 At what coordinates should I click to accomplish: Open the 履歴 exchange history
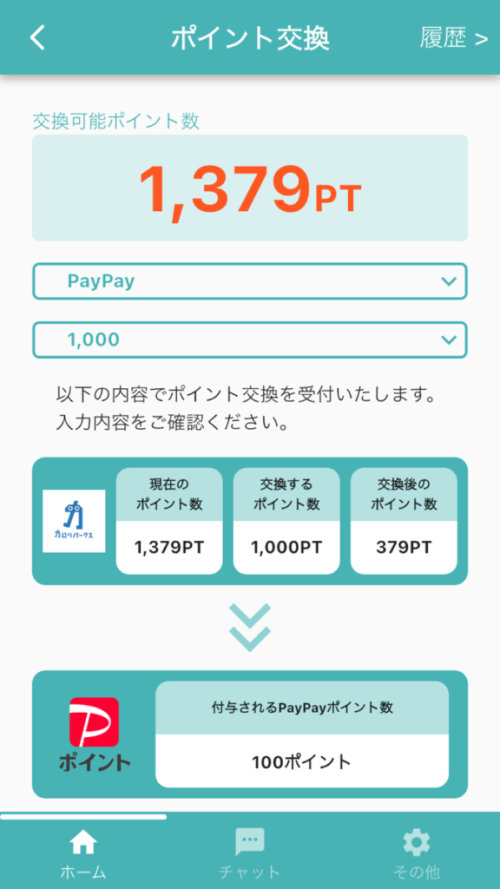tap(454, 38)
